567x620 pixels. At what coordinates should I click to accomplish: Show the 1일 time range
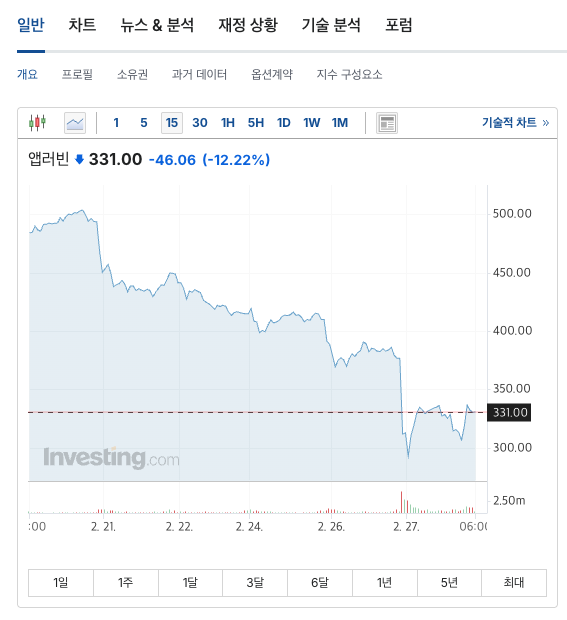tap(61, 582)
